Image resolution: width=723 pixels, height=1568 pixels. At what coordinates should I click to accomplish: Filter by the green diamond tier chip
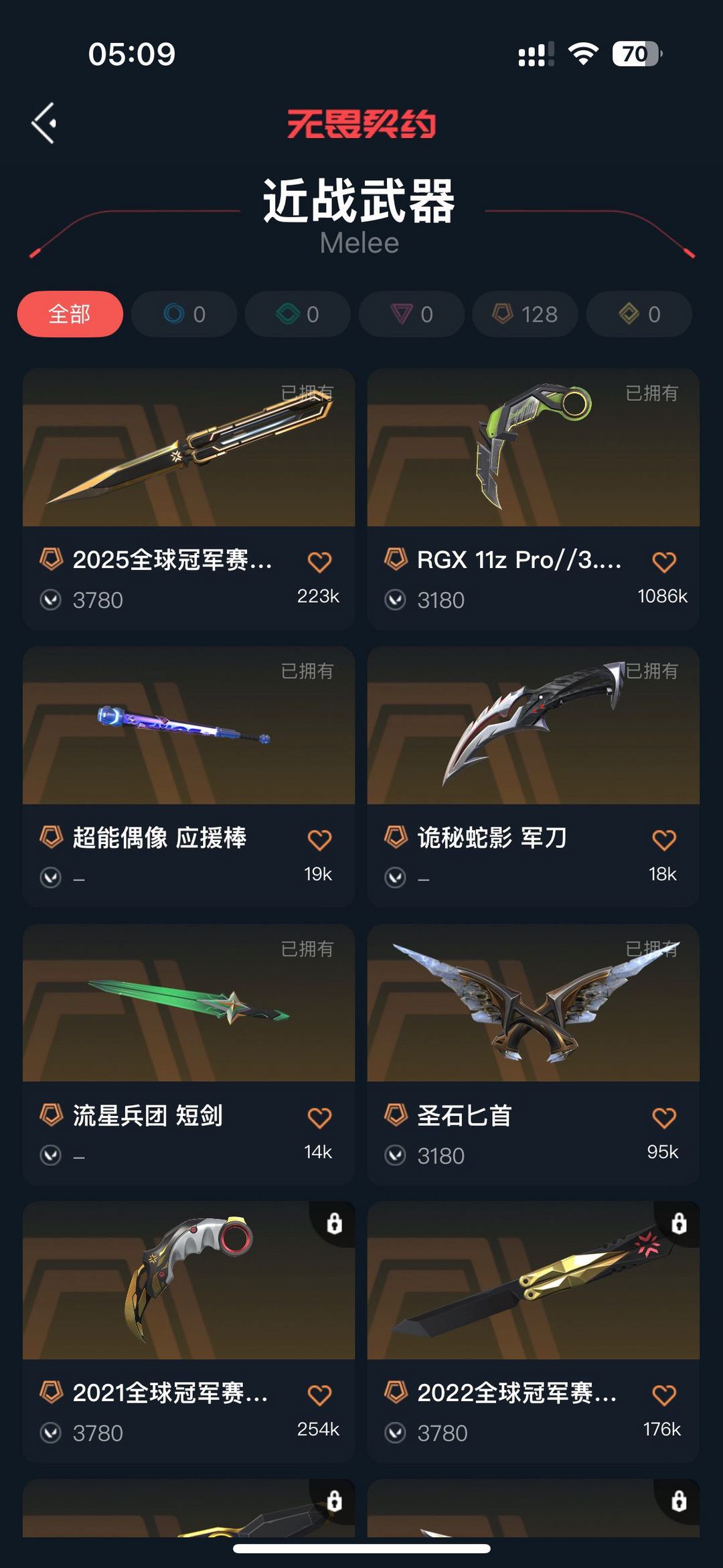pyautogui.click(x=297, y=314)
